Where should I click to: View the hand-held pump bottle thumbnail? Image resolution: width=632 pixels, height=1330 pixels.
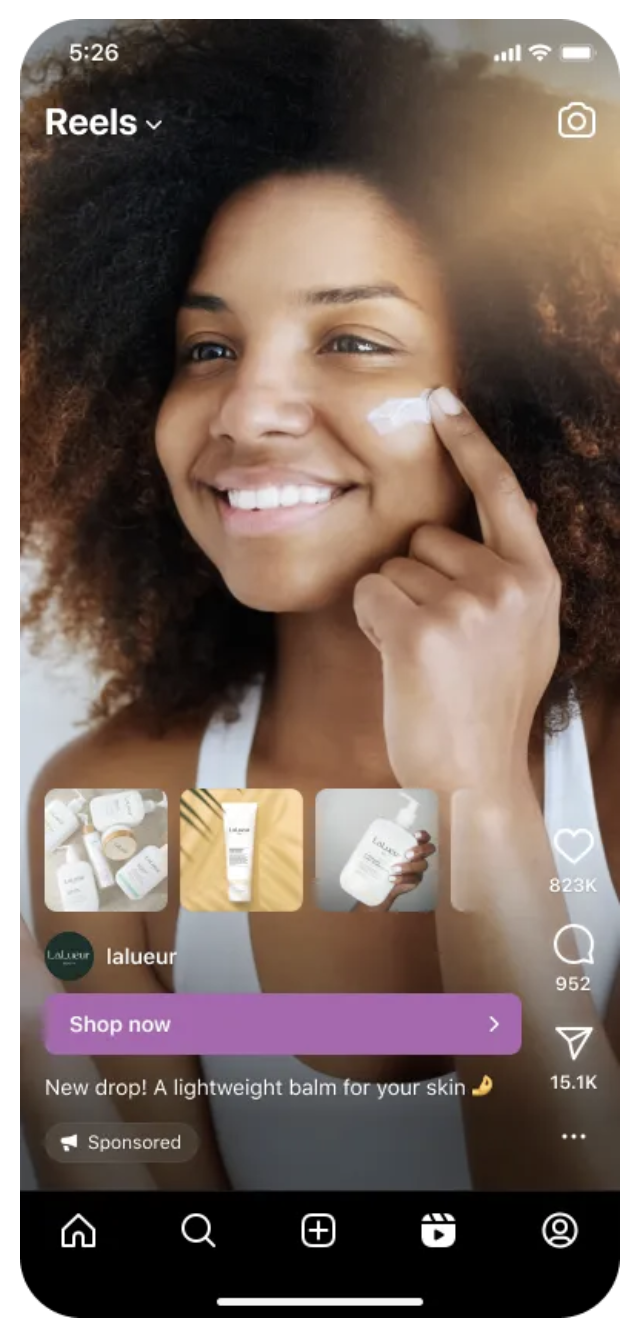(377, 850)
